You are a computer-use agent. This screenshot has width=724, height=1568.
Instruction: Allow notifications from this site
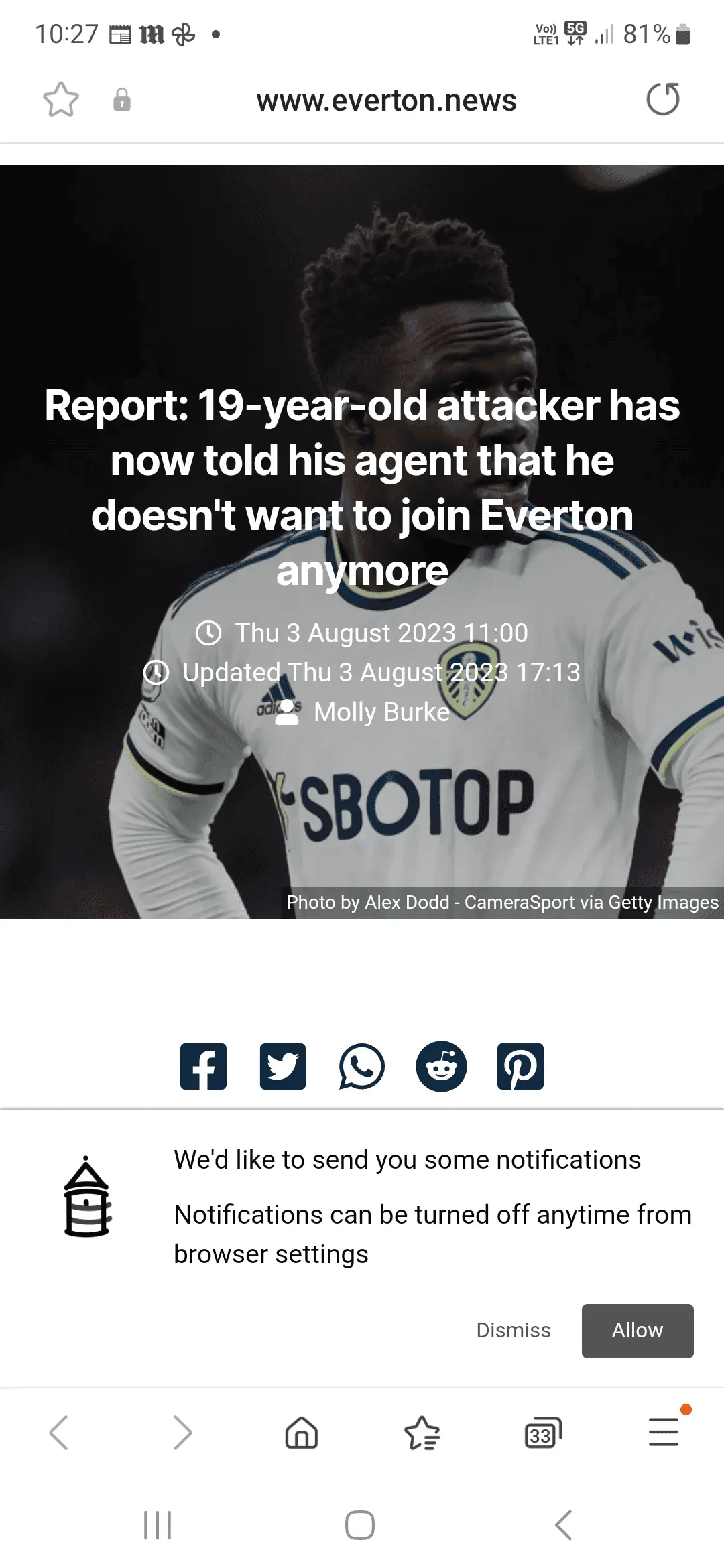tap(637, 1330)
